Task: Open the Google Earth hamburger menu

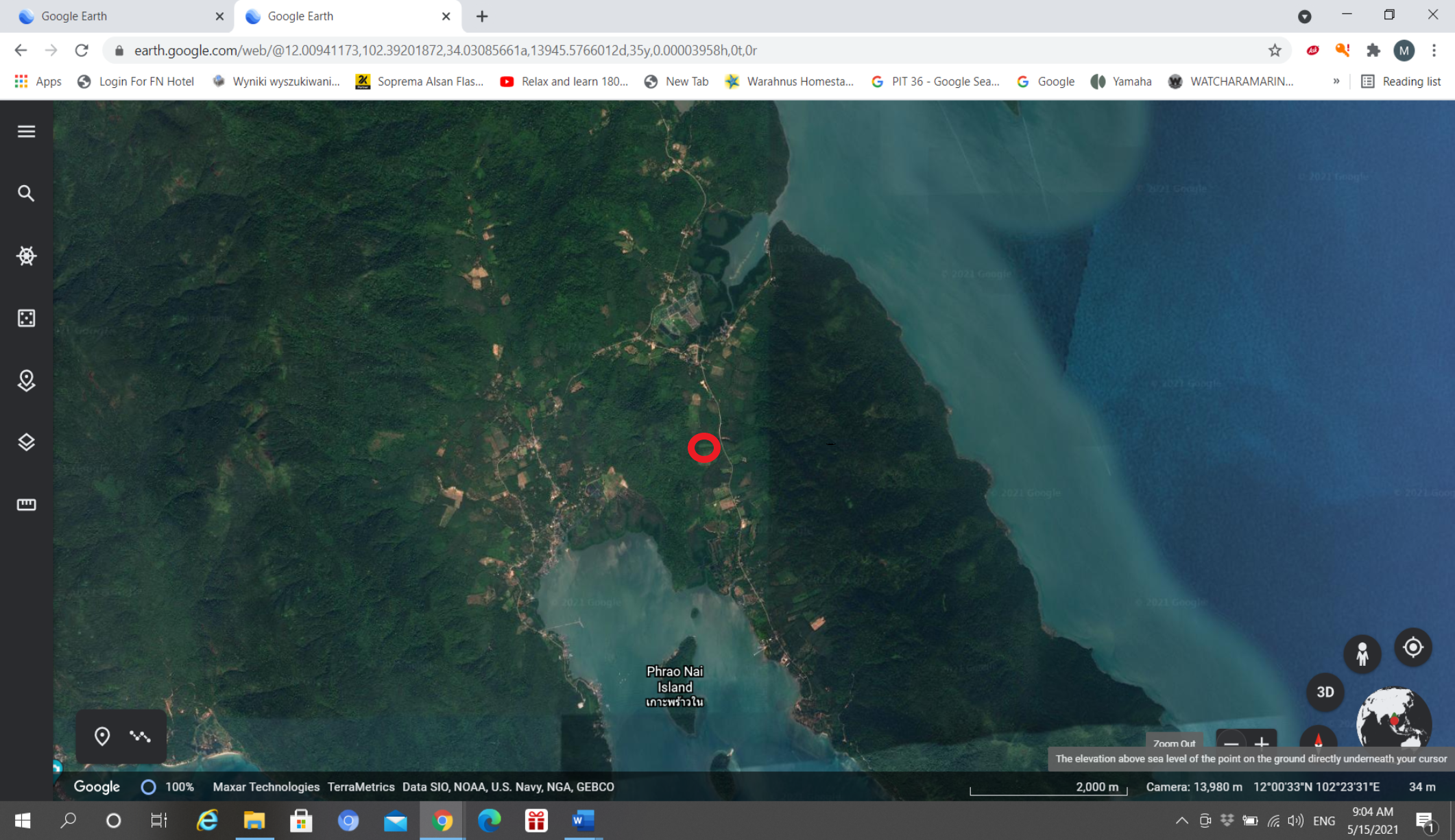Action: (26, 131)
